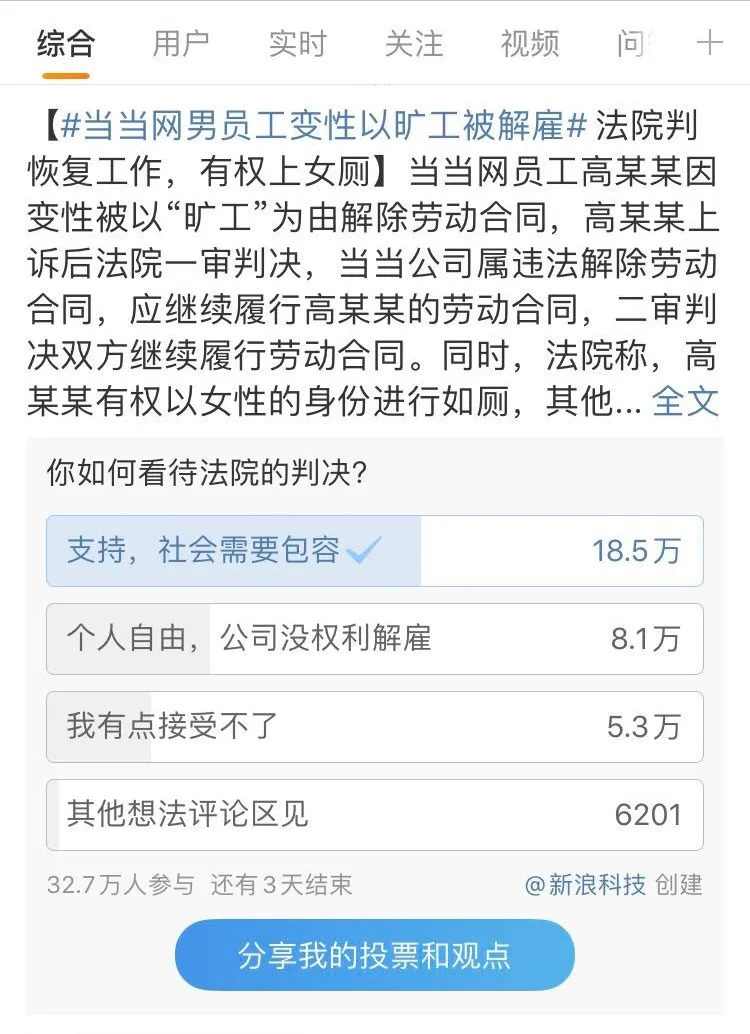Expand the post via 全文

[x=685, y=401]
